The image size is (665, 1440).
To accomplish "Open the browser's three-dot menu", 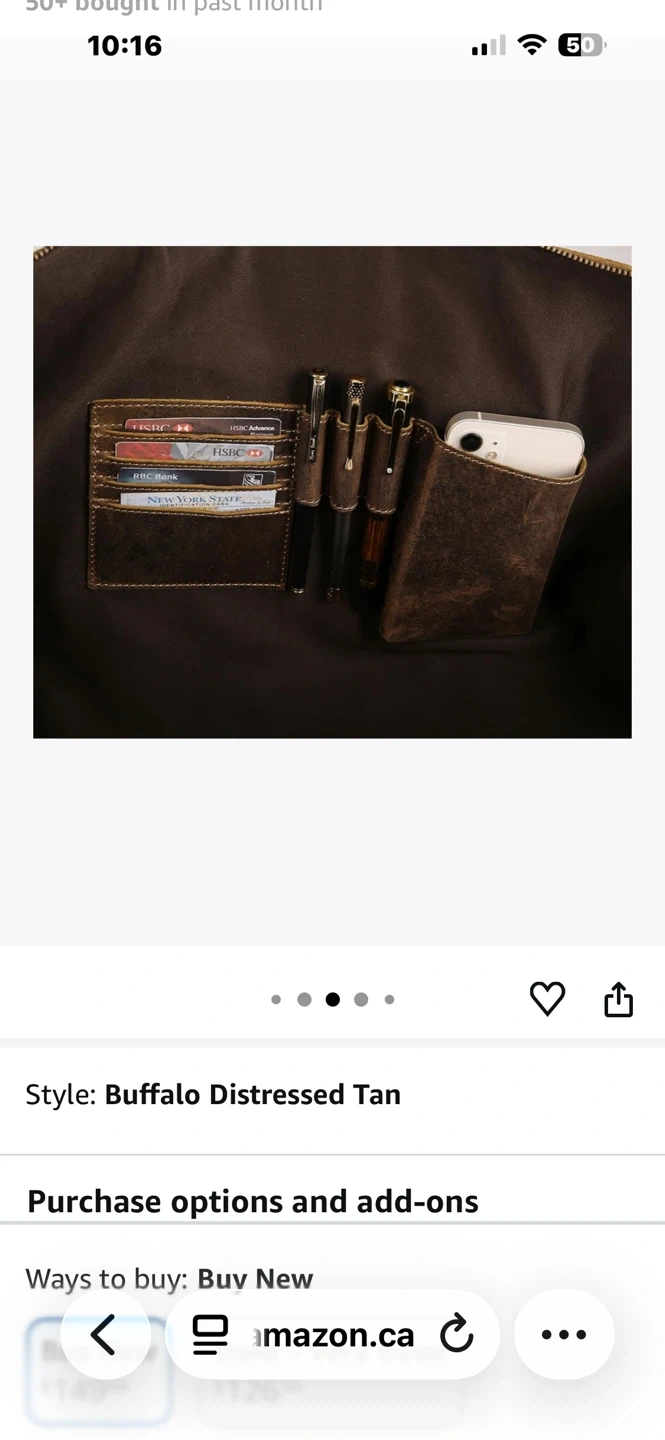I will [564, 1334].
